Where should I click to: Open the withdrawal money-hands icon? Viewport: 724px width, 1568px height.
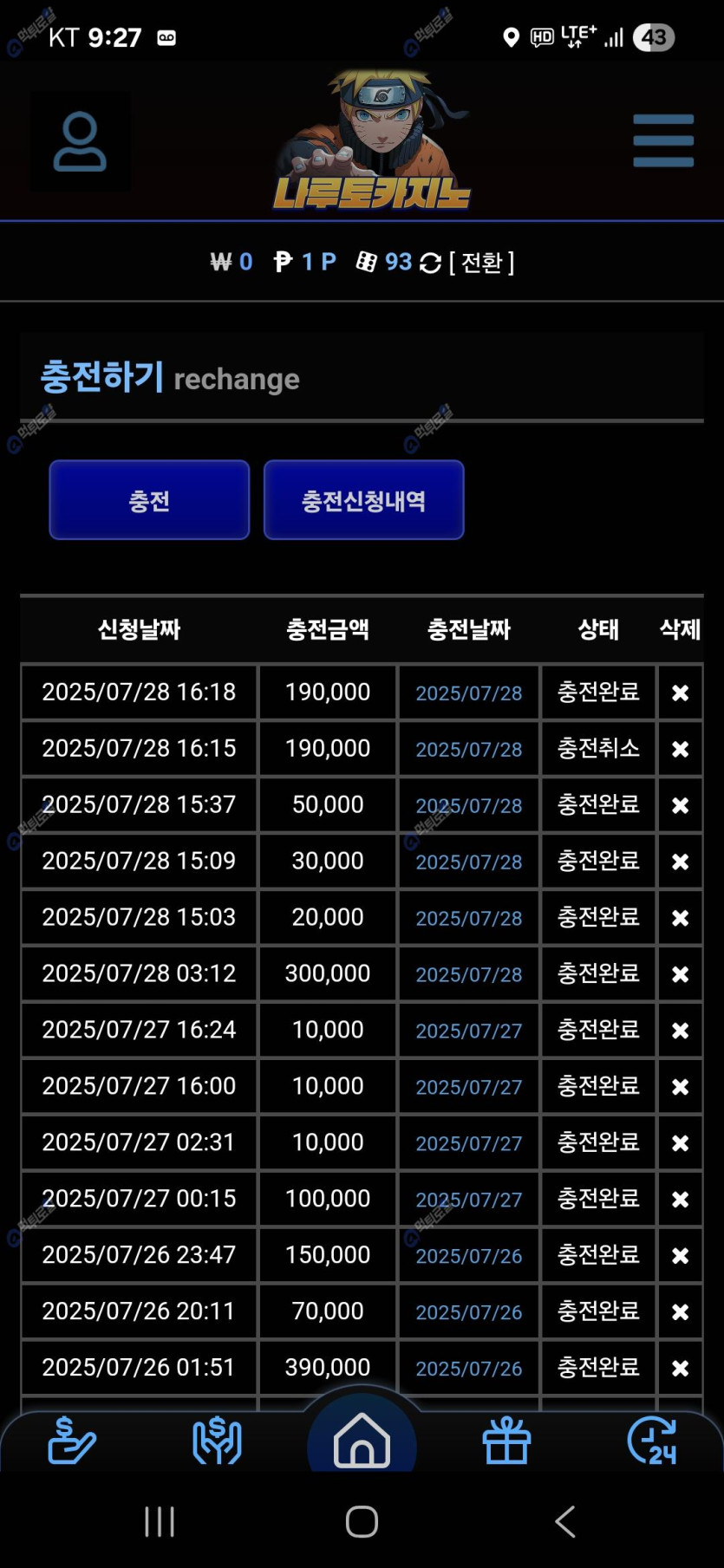217,1441
